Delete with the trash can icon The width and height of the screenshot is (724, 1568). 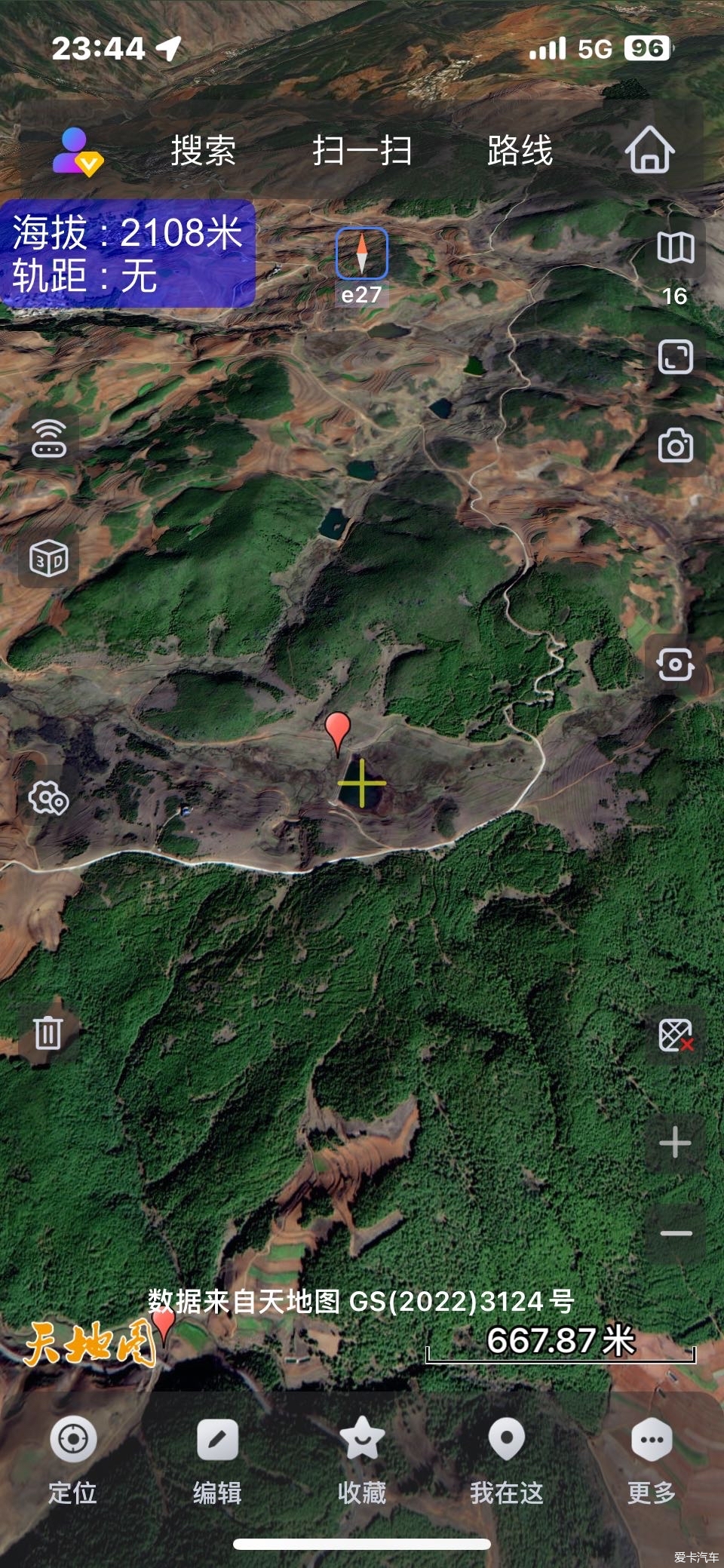(x=48, y=1032)
